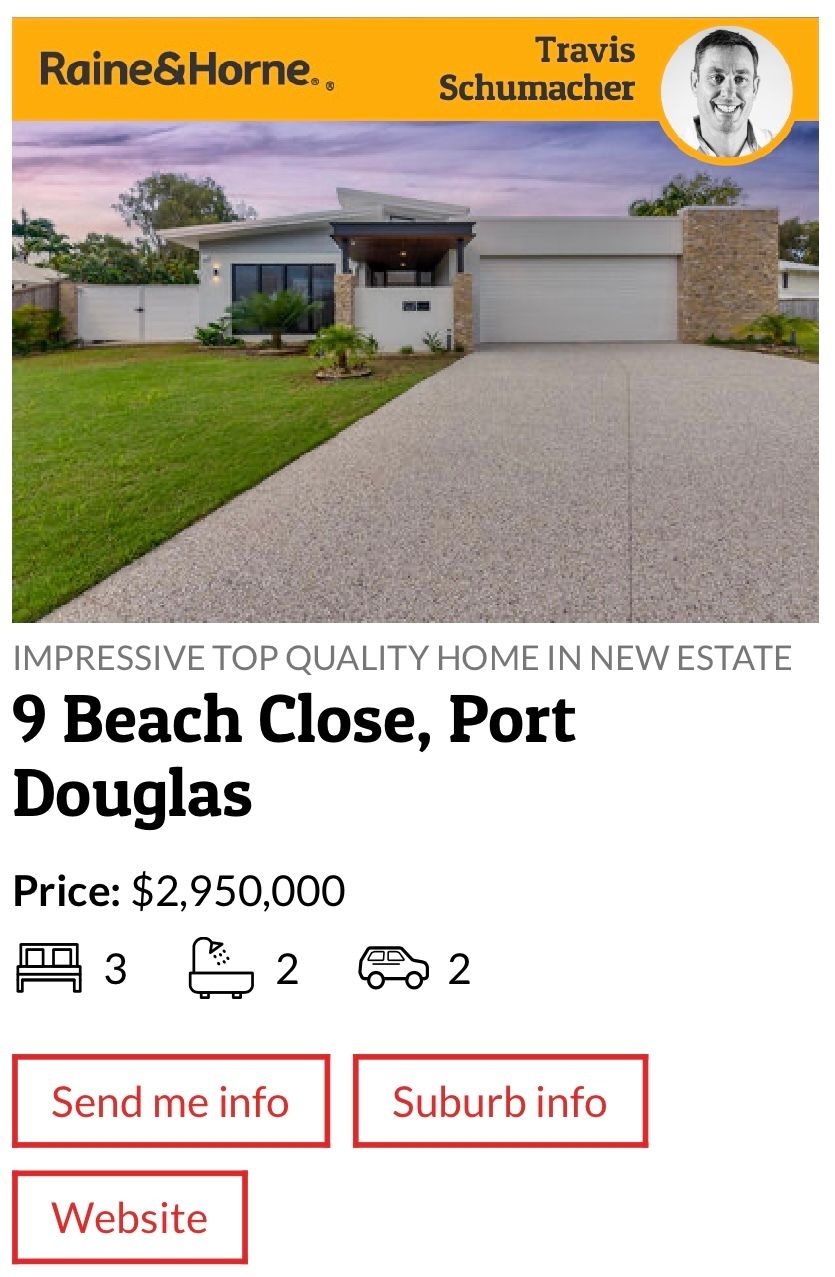Open Suburb info
The image size is (835, 1277).
(500, 1101)
